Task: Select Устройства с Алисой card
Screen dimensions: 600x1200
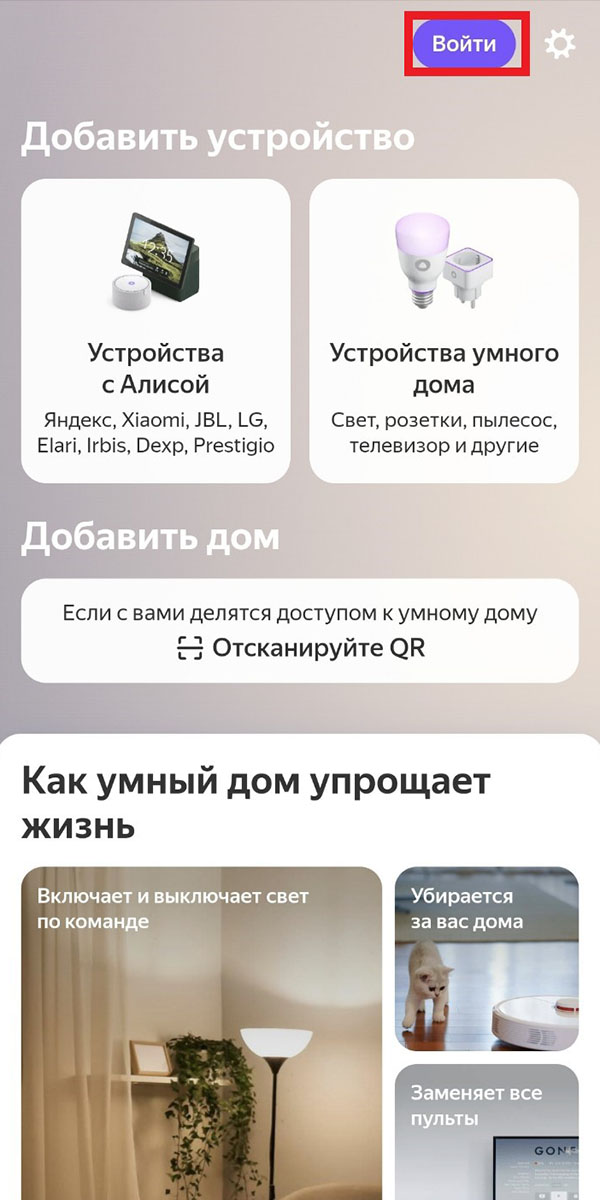Action: pyautogui.click(x=155, y=330)
